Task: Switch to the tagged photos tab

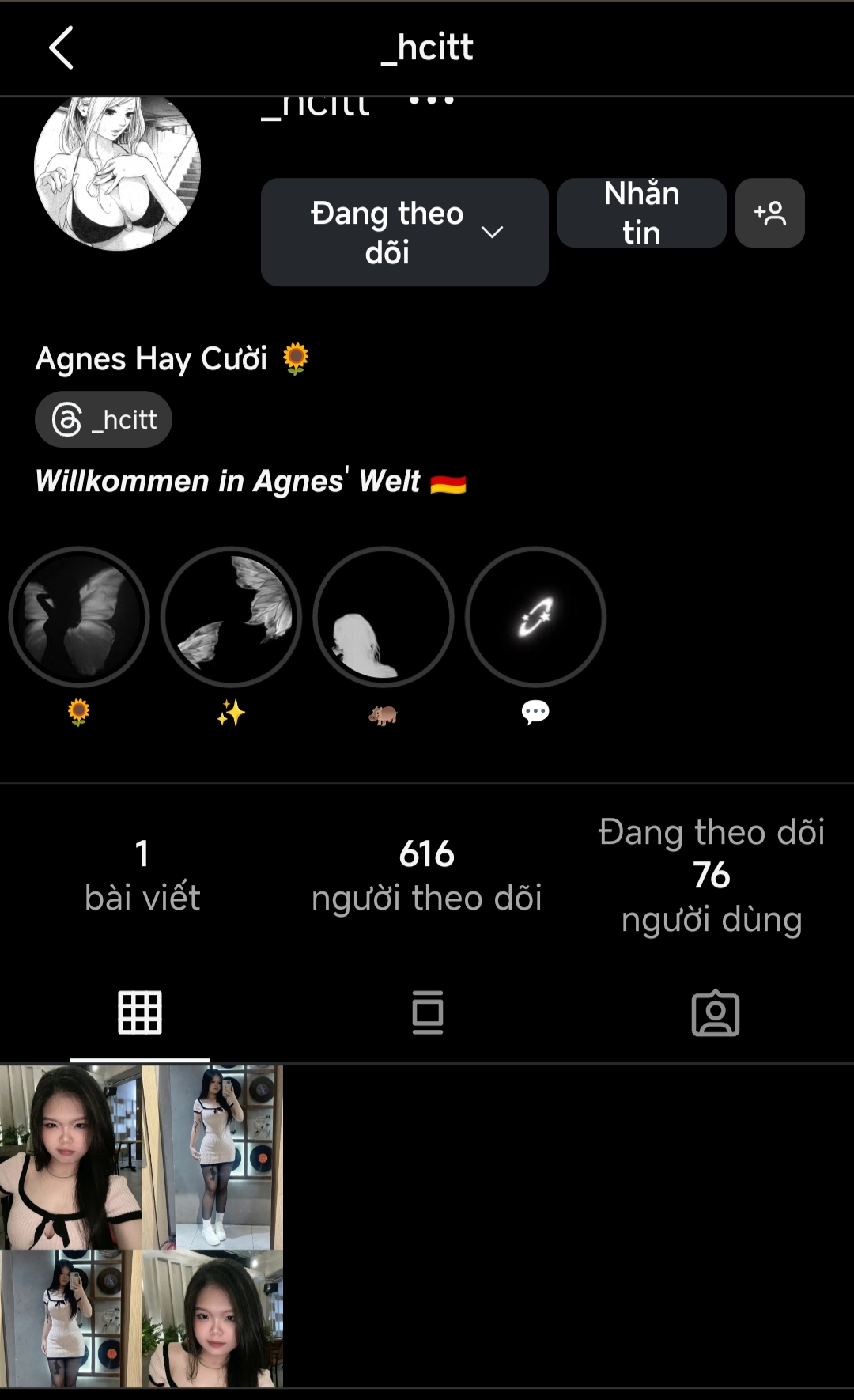Action: (x=715, y=1012)
